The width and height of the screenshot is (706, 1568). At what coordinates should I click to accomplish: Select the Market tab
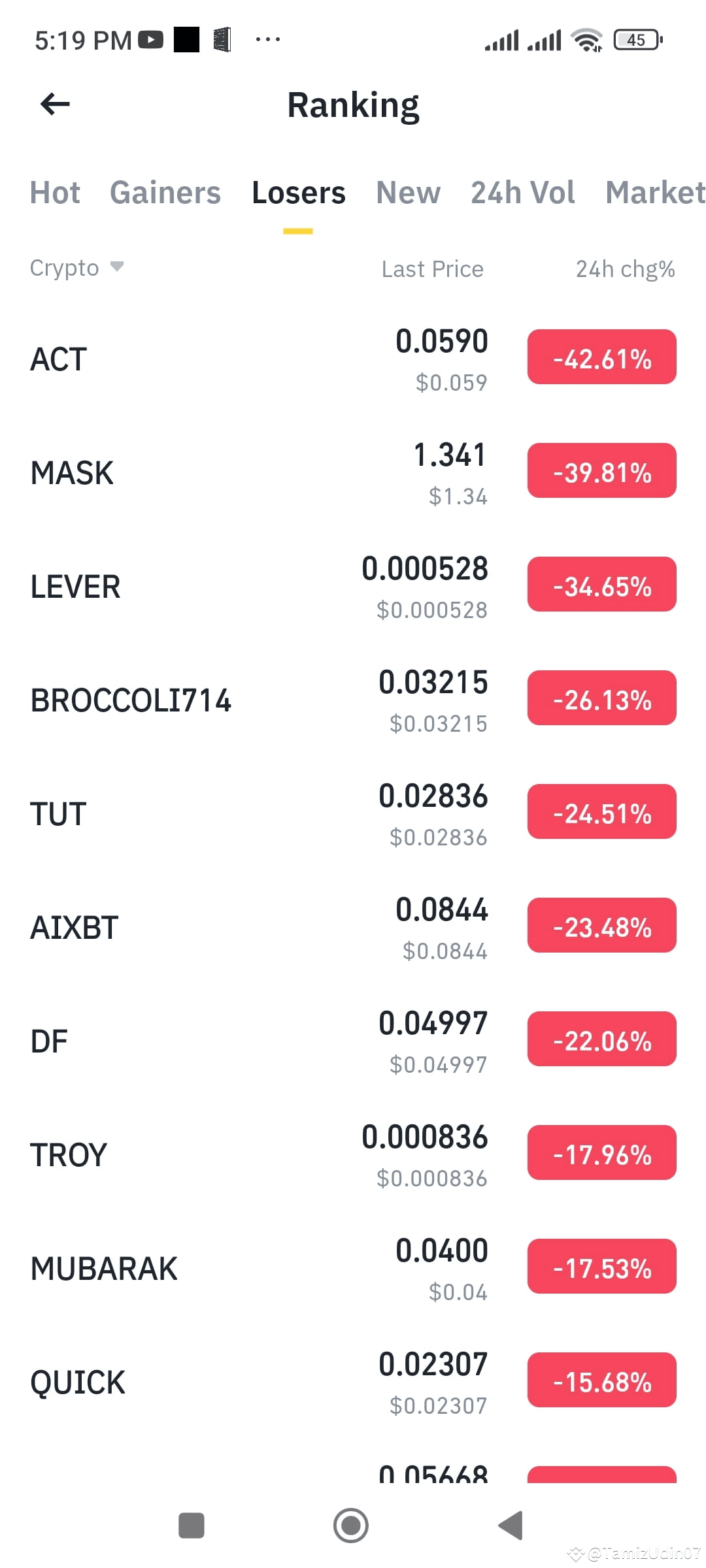(x=656, y=193)
